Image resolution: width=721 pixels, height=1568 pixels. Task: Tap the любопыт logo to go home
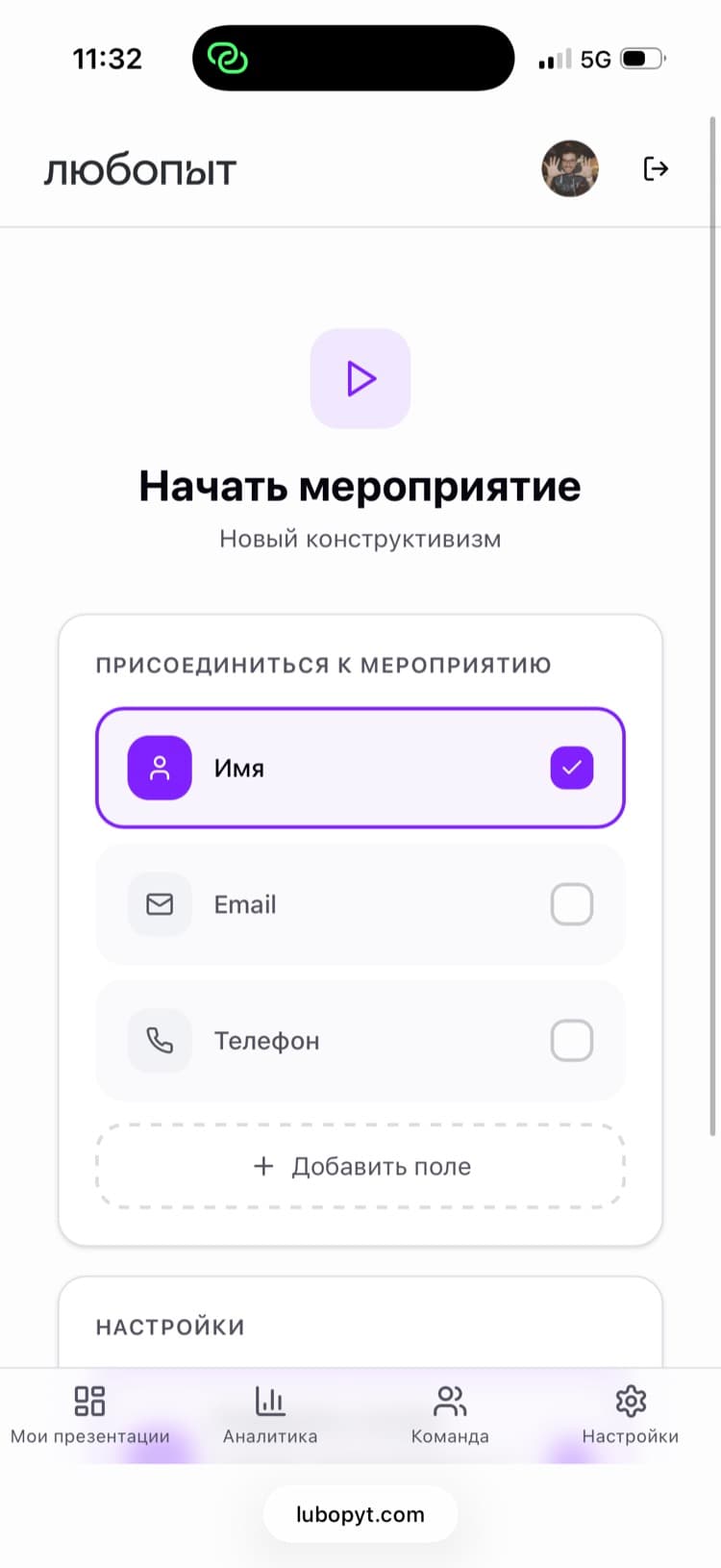pos(140,171)
